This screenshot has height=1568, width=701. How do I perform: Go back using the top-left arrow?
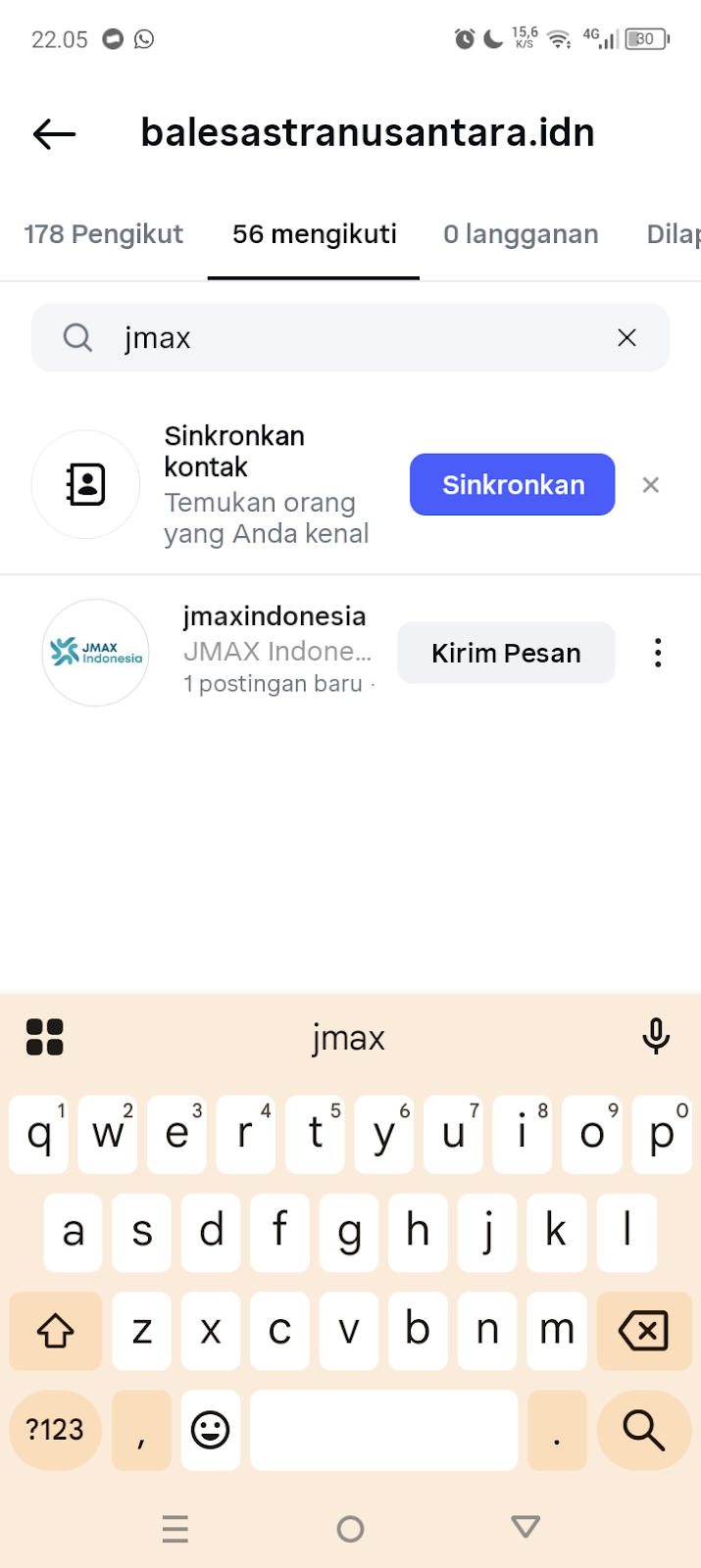click(x=54, y=133)
